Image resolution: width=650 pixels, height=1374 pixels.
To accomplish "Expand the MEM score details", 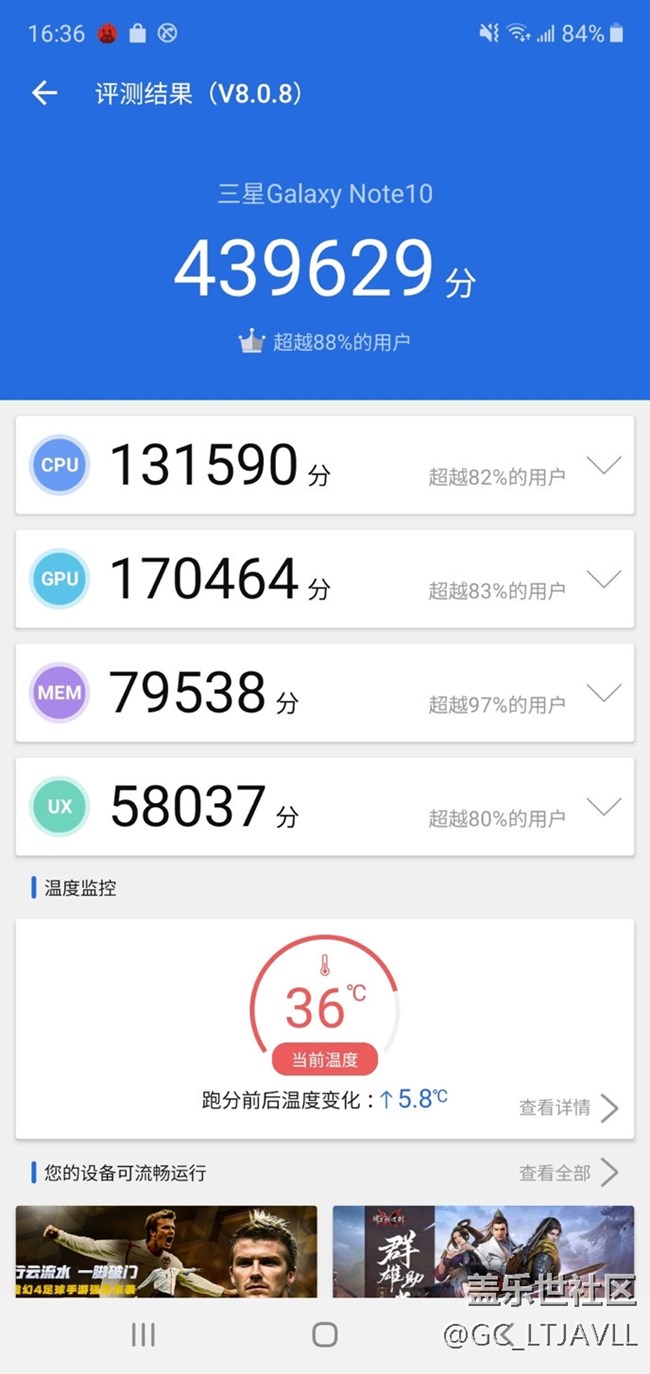I will 604,692.
